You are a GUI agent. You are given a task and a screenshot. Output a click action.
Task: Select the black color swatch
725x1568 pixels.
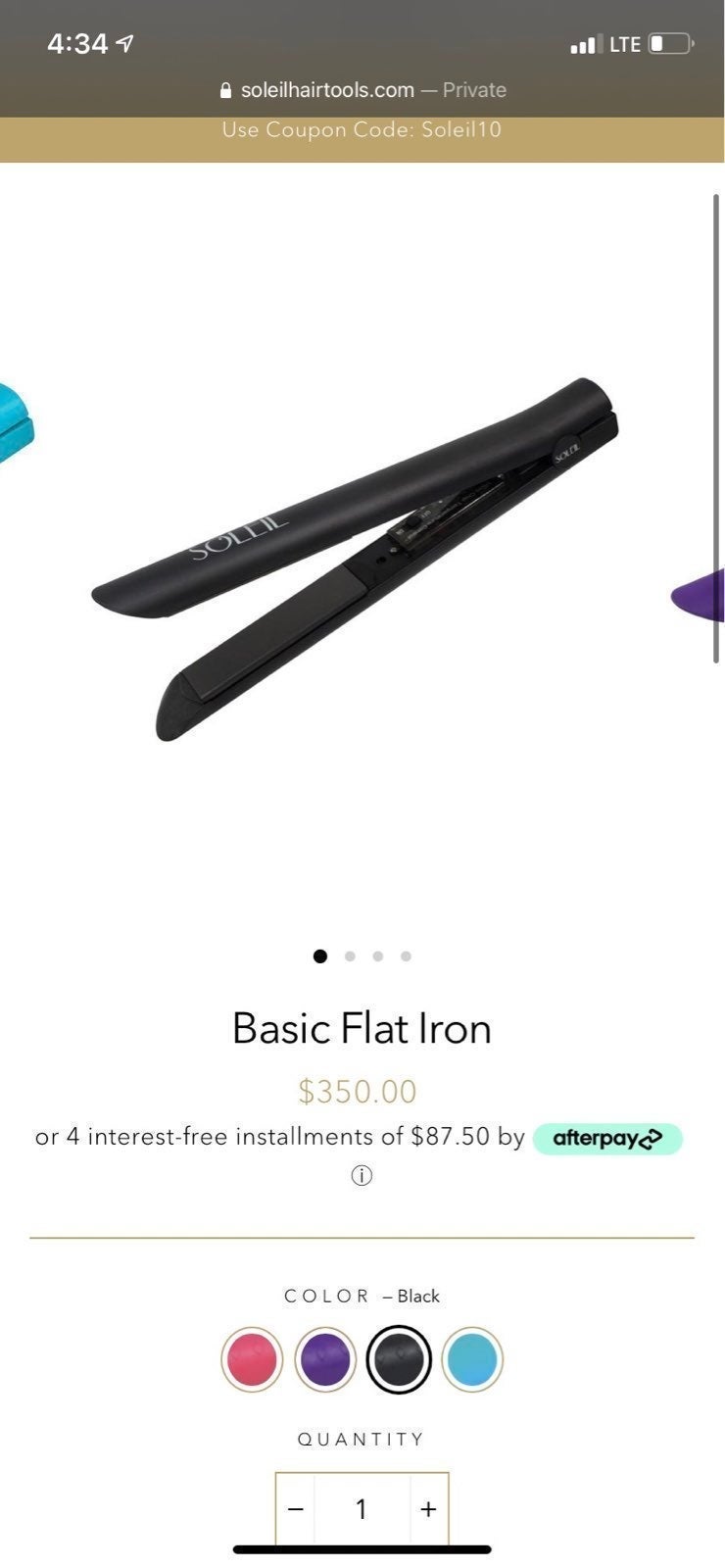(399, 1359)
